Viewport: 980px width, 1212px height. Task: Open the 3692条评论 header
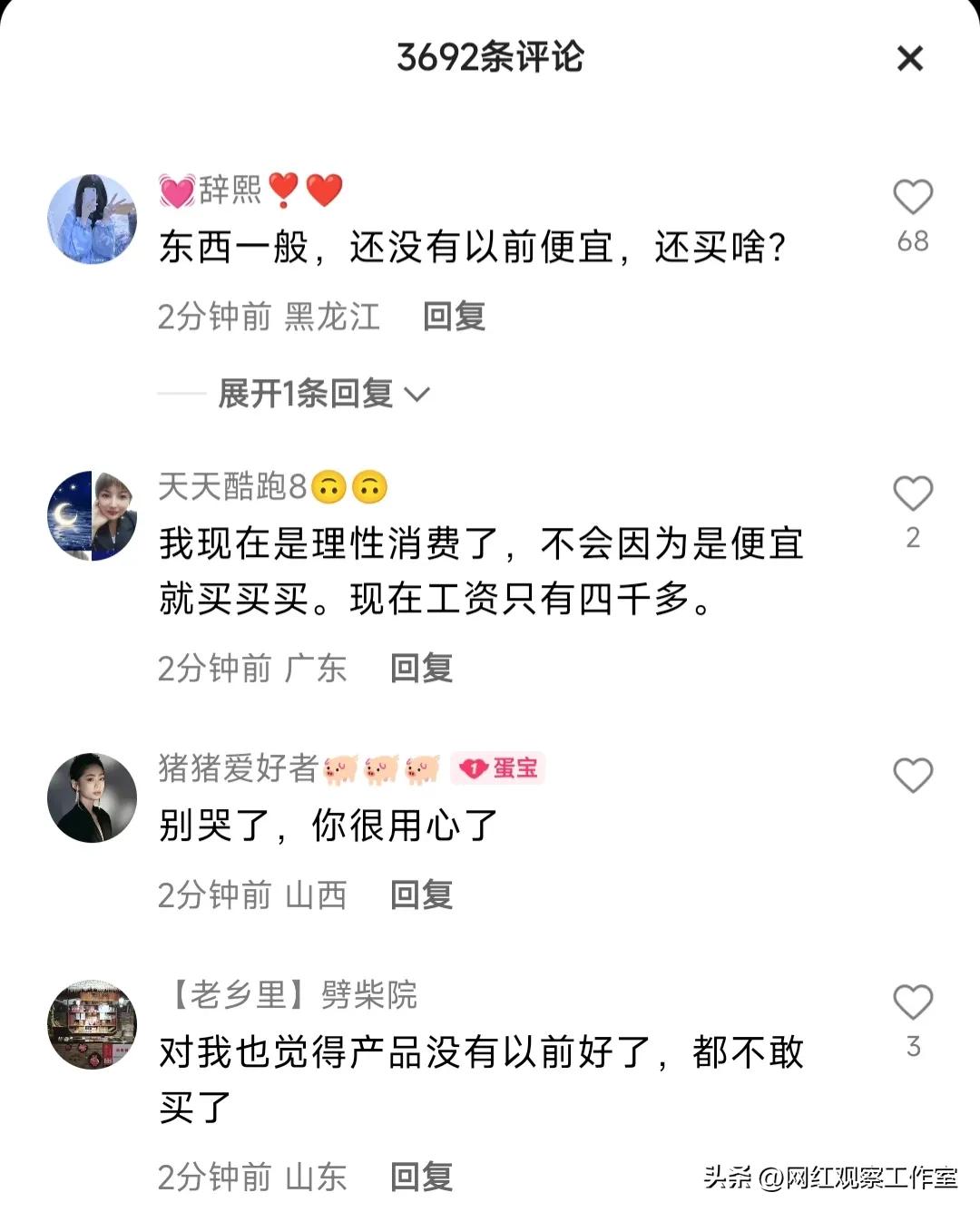(489, 56)
